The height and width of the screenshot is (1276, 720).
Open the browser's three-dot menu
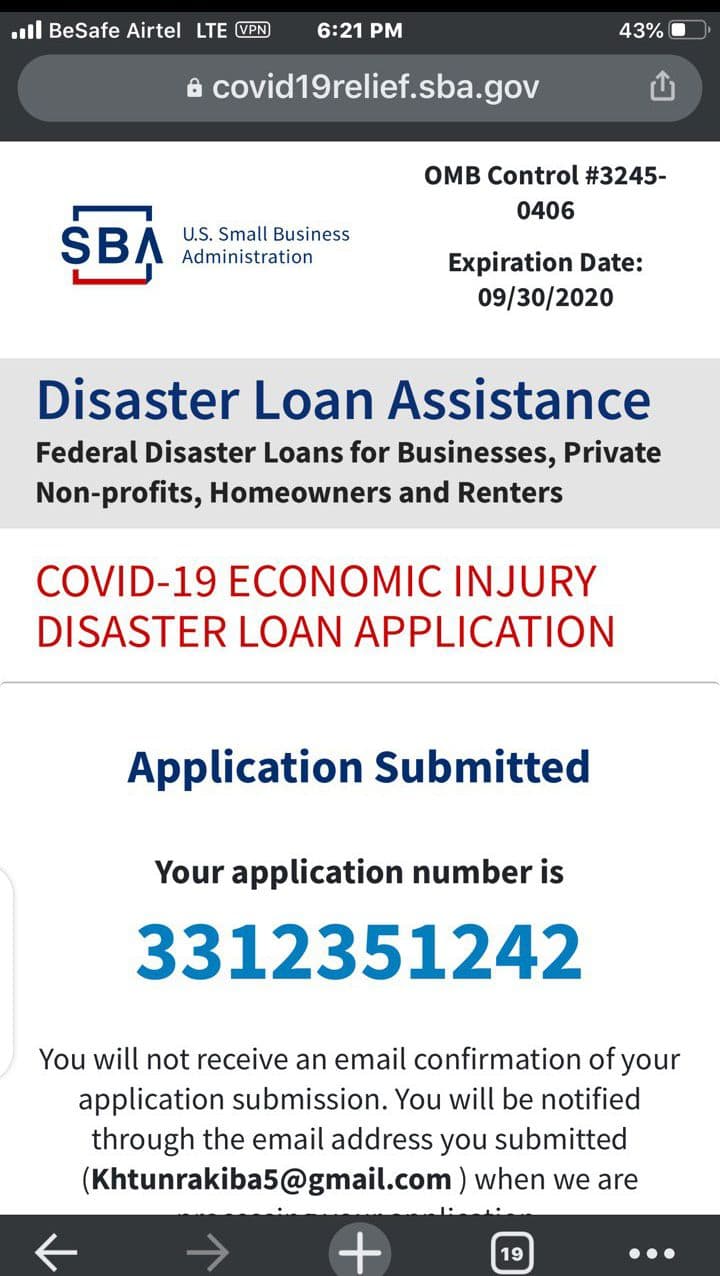651,1252
